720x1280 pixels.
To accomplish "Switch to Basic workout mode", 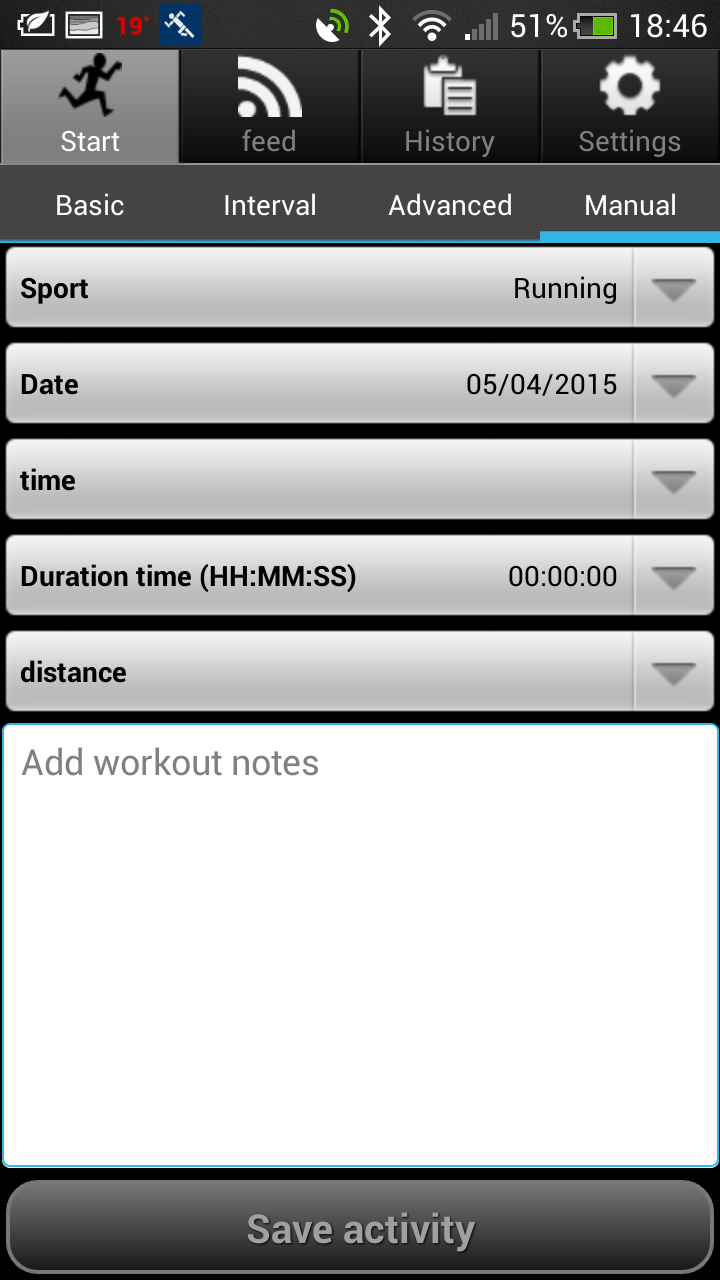I will (x=90, y=205).
